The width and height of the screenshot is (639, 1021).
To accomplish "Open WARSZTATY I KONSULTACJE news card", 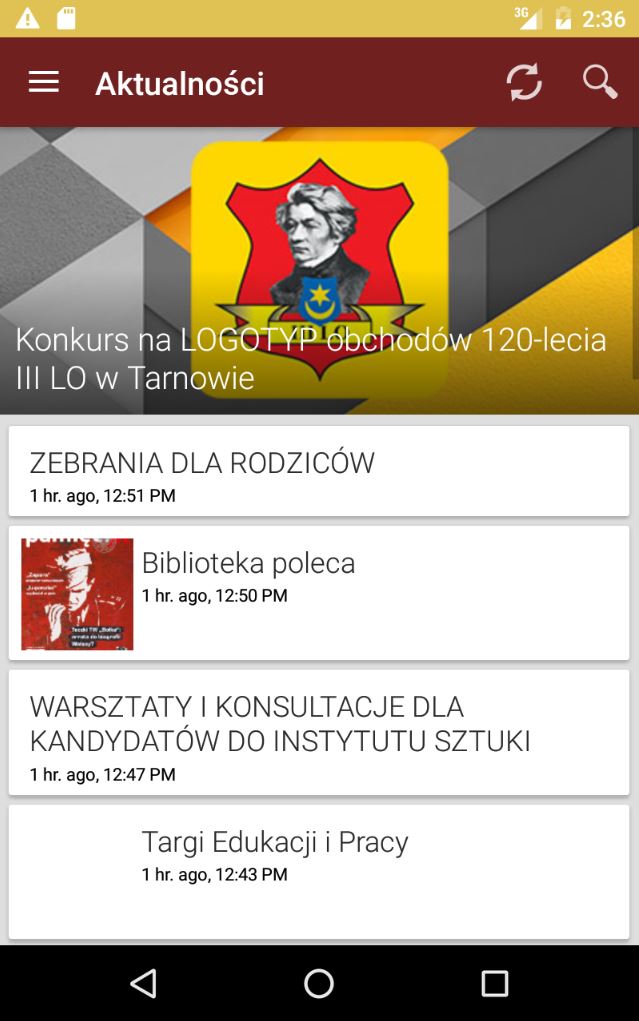I will coord(319,732).
